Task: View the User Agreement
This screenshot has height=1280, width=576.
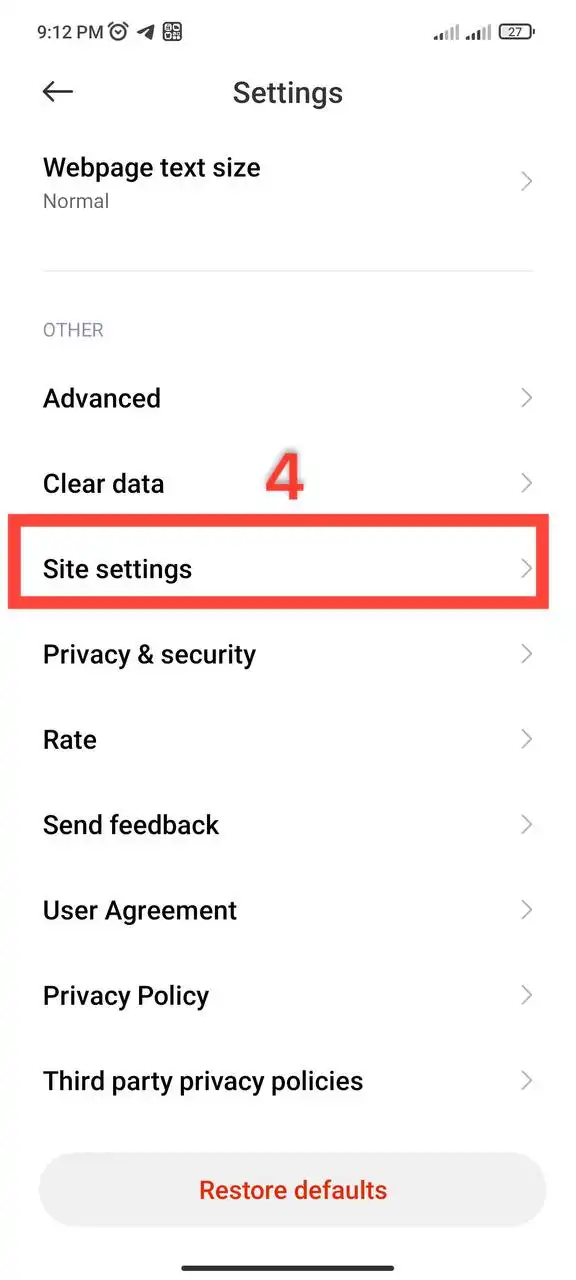Action: click(x=288, y=910)
